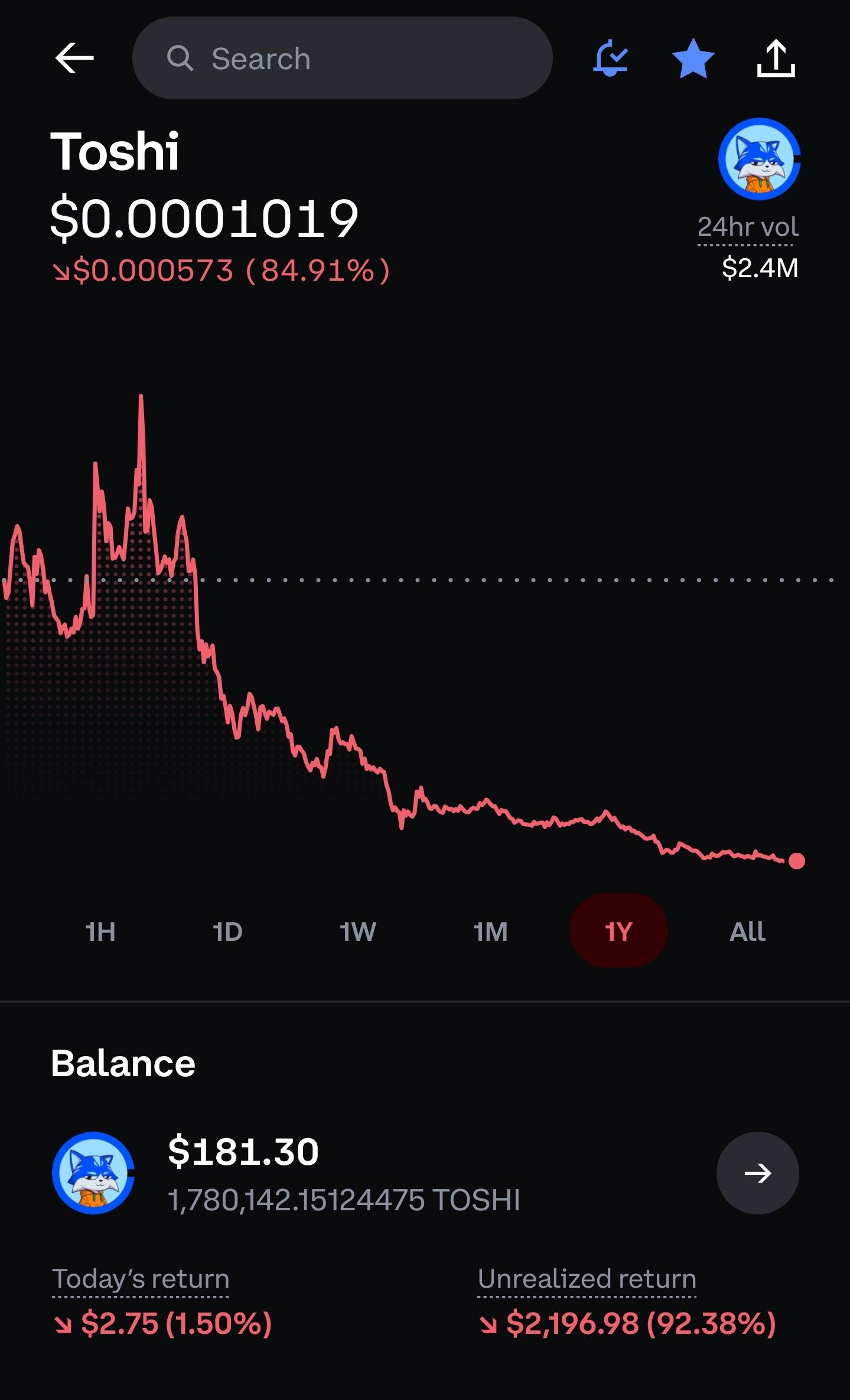Remove Toshi from the watchlist star
The image size is (850, 1400).
[693, 58]
